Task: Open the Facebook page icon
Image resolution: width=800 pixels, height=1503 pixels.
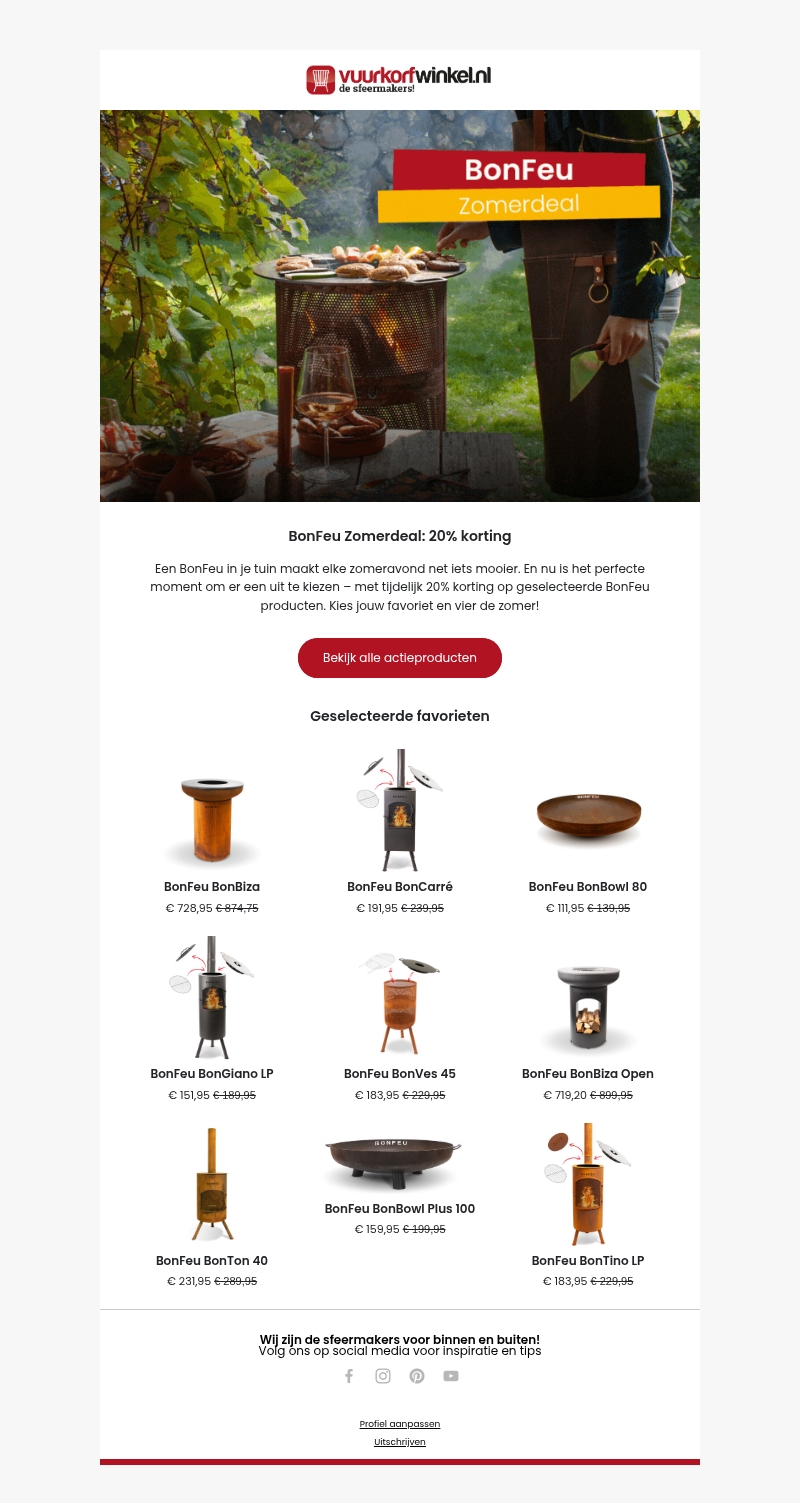Action: point(349,1376)
